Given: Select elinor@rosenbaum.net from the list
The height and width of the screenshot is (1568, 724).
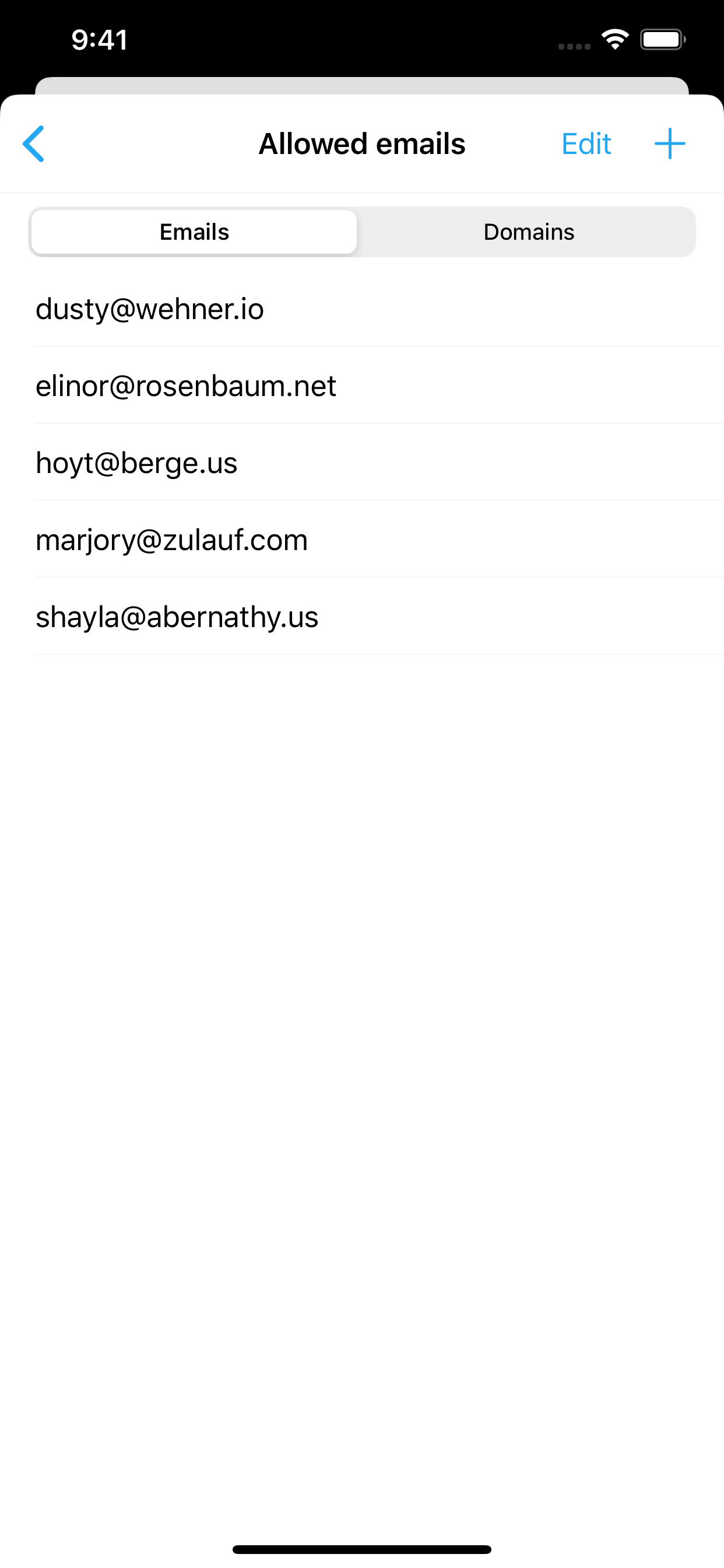Looking at the screenshot, I should pyautogui.click(x=185, y=386).
